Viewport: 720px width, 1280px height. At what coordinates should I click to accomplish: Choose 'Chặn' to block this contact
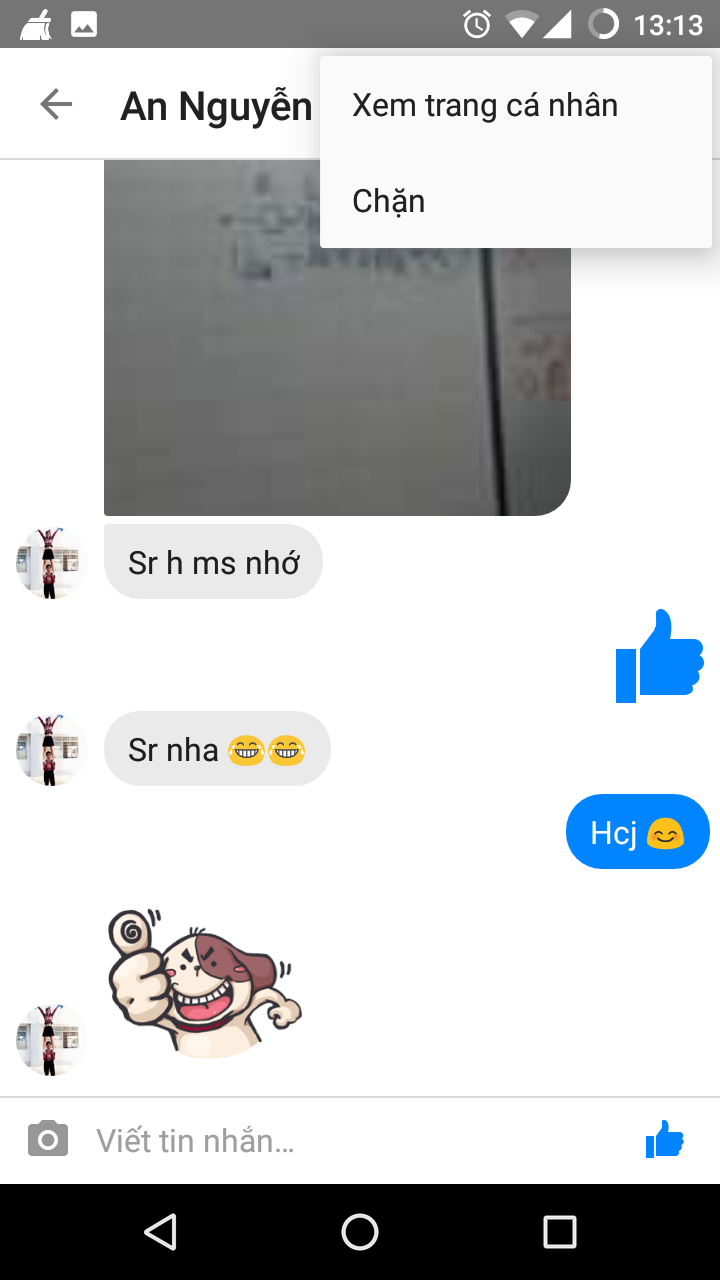(x=389, y=201)
